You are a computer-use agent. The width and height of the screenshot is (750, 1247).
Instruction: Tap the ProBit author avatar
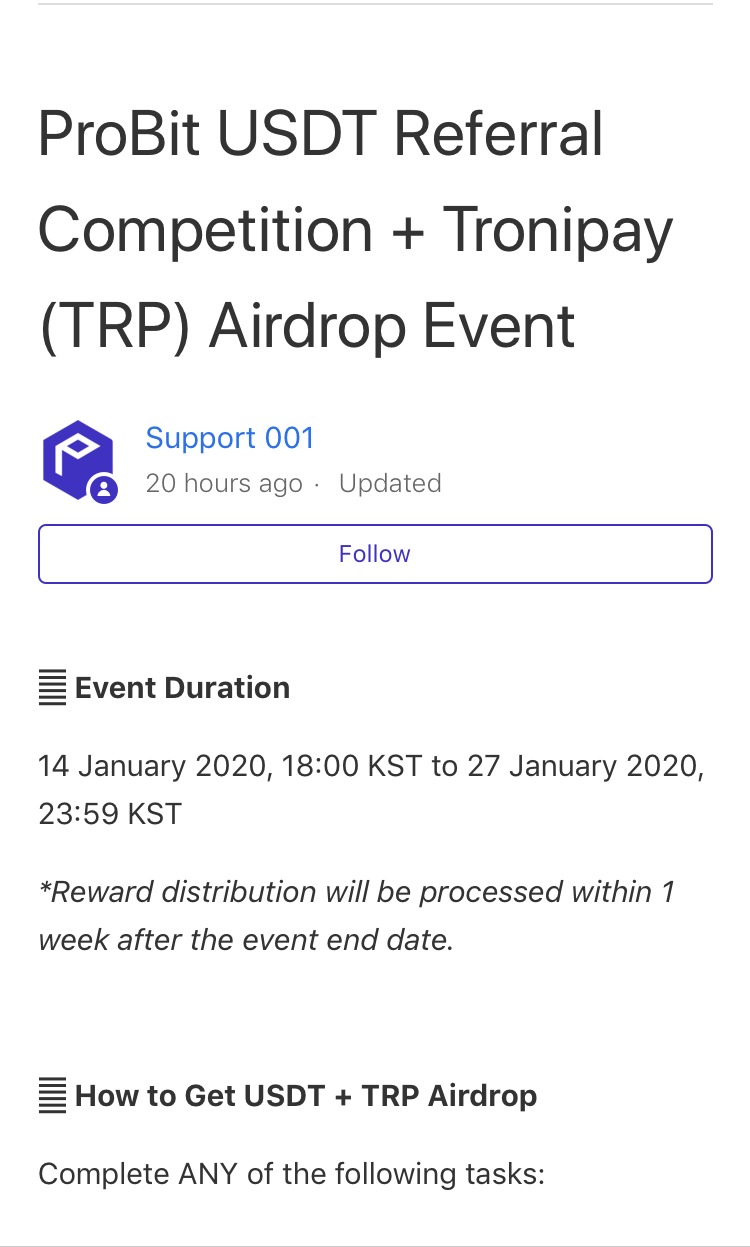click(x=78, y=461)
